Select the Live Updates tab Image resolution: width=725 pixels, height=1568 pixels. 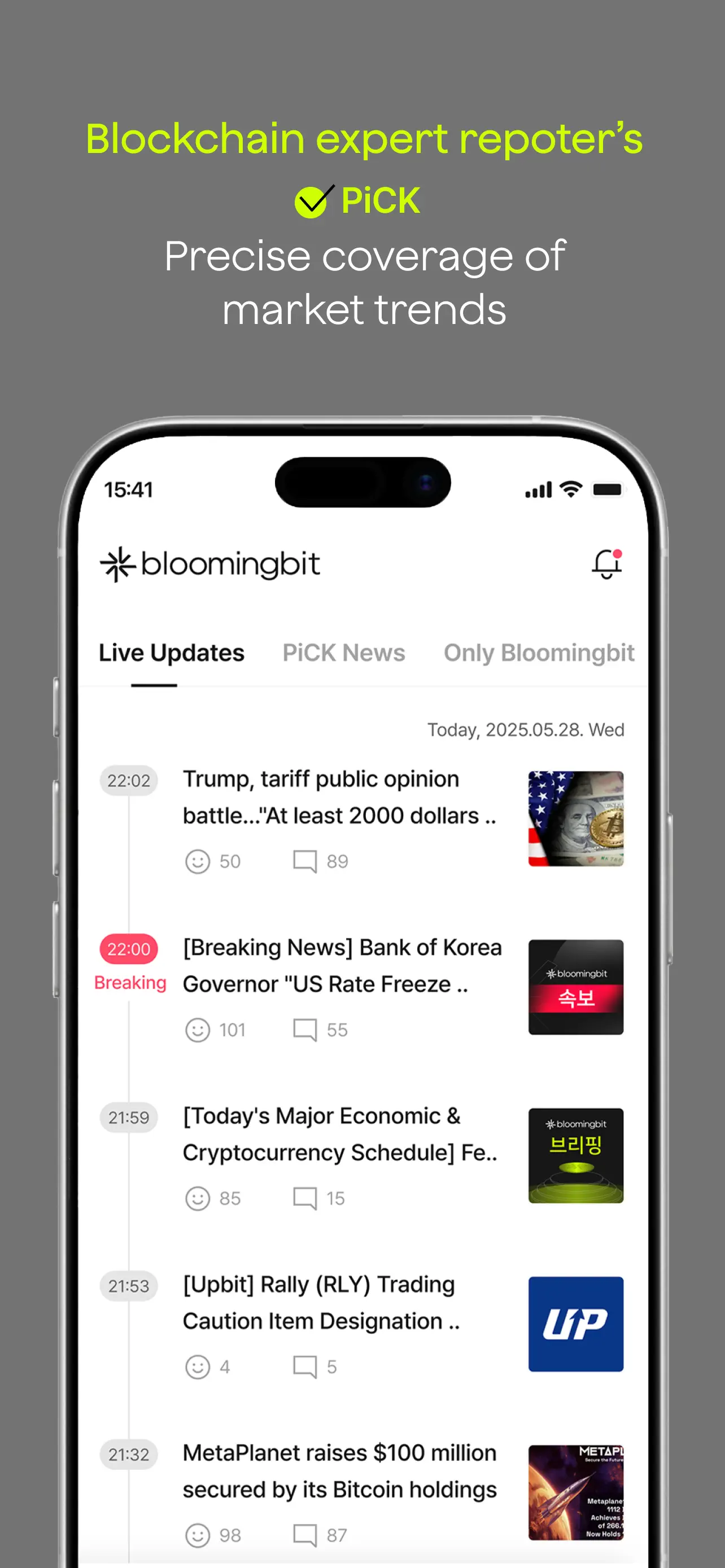[171, 652]
